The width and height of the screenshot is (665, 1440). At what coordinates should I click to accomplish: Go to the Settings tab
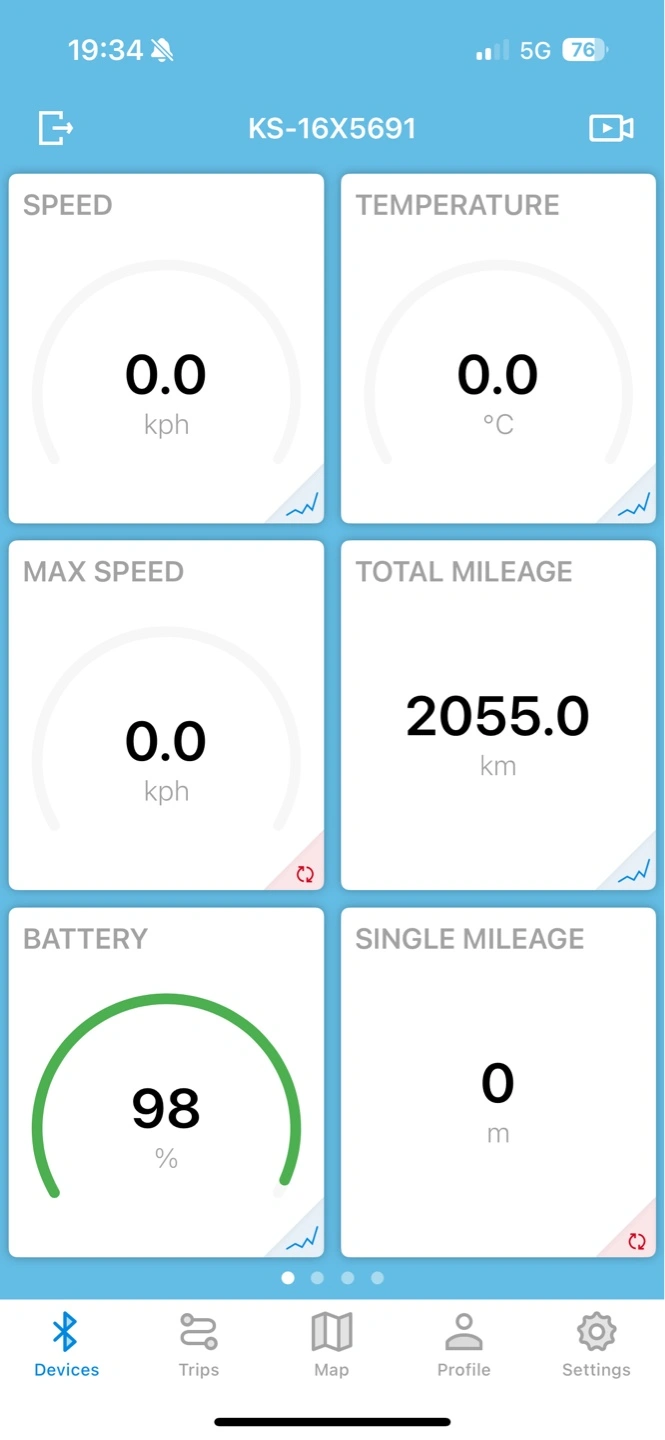click(596, 1346)
